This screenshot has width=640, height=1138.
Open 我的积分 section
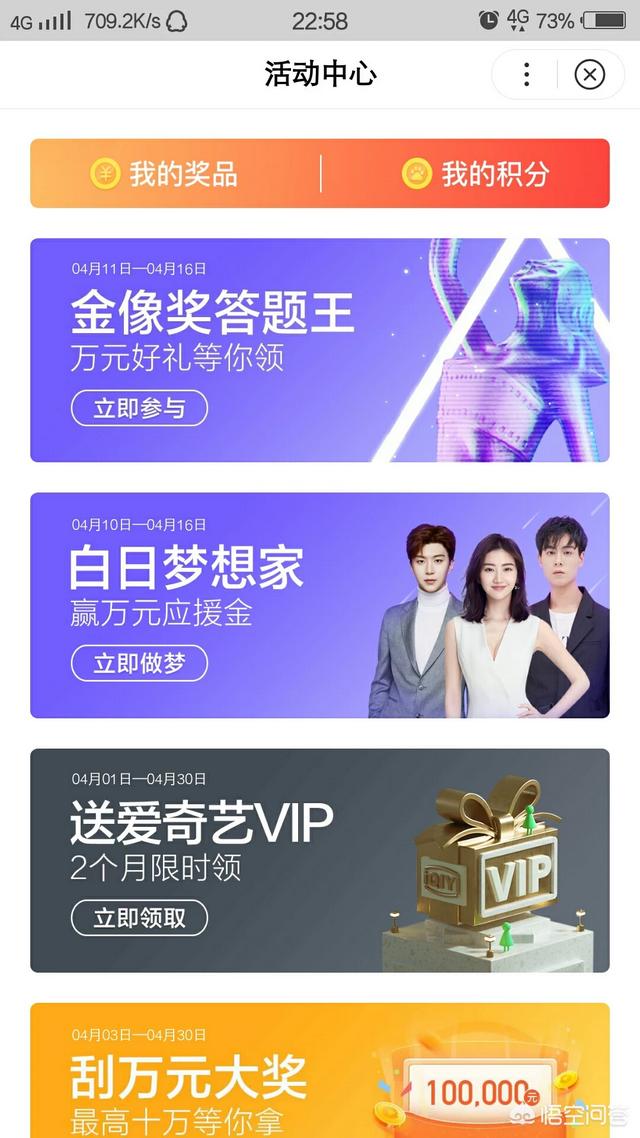[x=476, y=174]
